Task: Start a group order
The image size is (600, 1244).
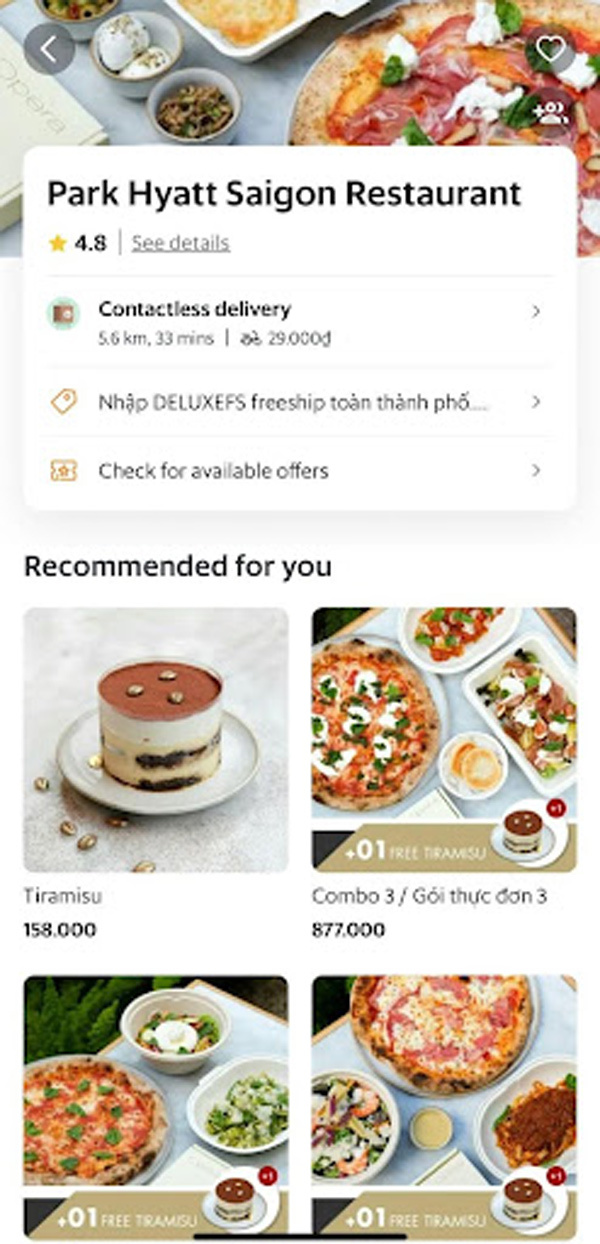Action: point(550,112)
